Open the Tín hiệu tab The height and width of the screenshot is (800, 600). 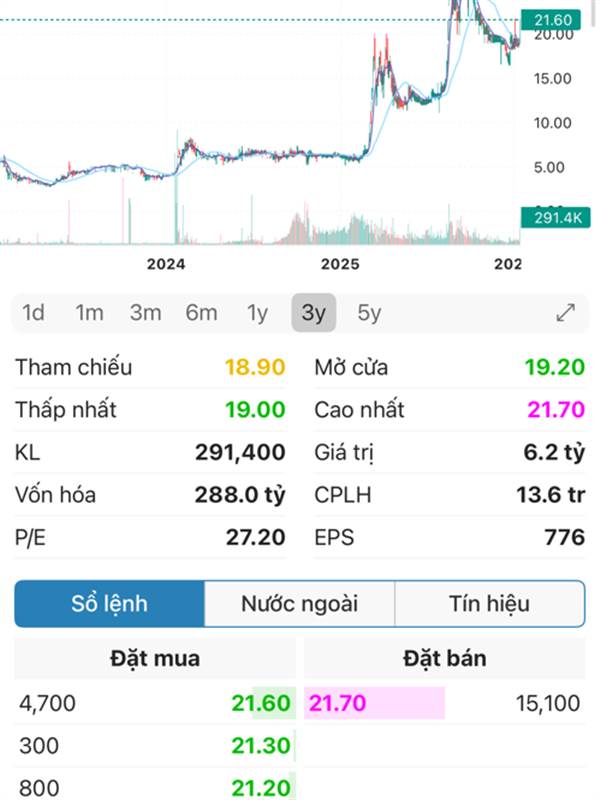[489, 604]
